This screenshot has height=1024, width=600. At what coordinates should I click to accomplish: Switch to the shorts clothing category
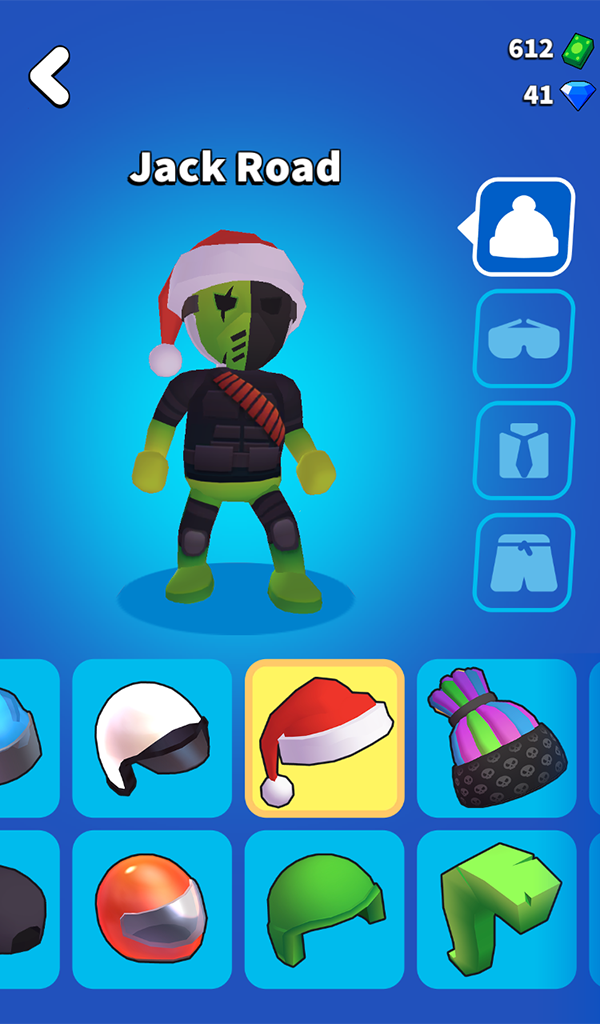pyautogui.click(x=524, y=562)
